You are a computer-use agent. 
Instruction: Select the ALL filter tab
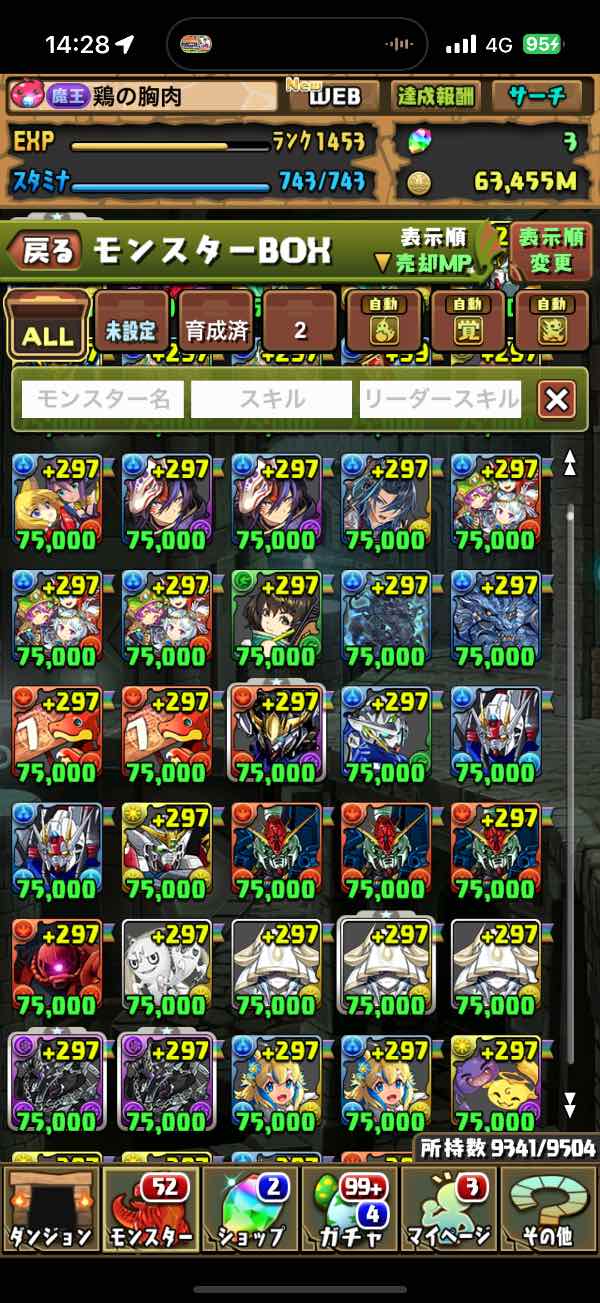click(46, 326)
